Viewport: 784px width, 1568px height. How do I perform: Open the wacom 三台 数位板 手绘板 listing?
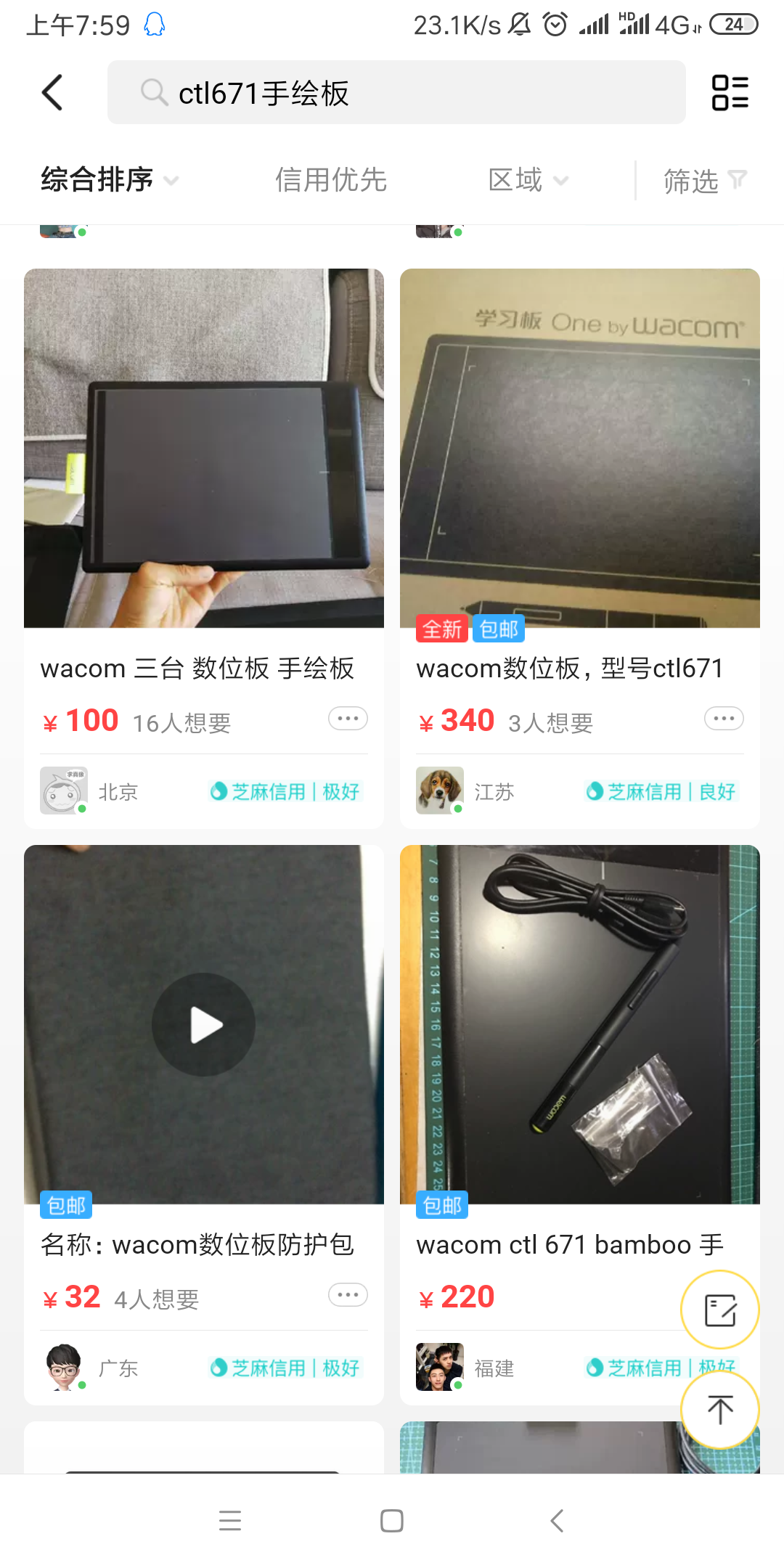pyautogui.click(x=203, y=449)
